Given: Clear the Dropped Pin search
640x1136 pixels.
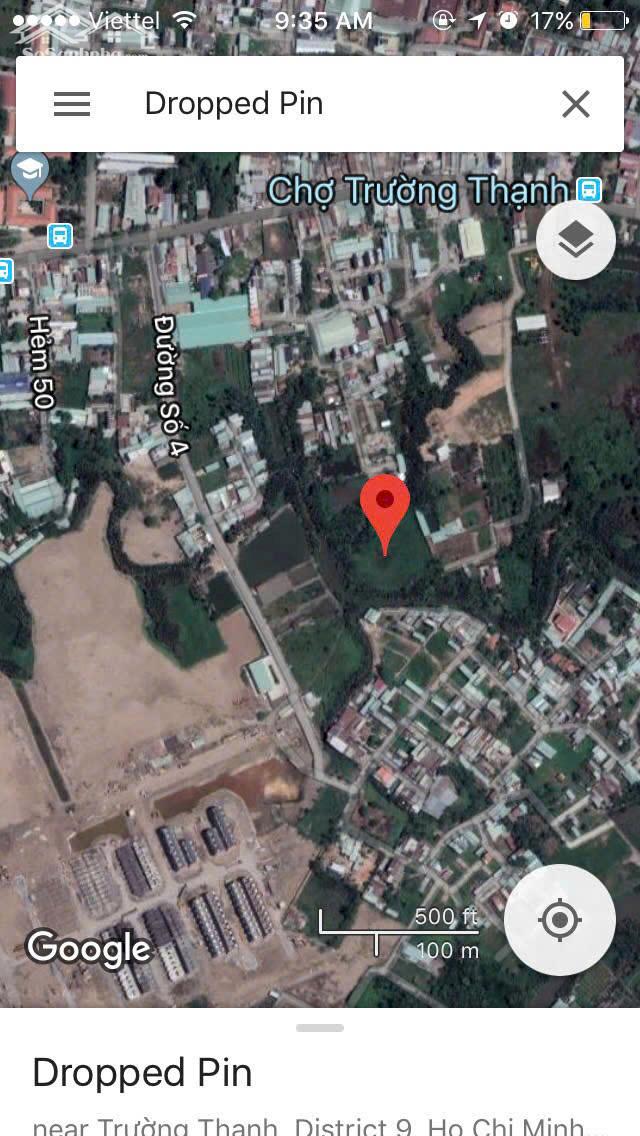Looking at the screenshot, I should tap(575, 104).
